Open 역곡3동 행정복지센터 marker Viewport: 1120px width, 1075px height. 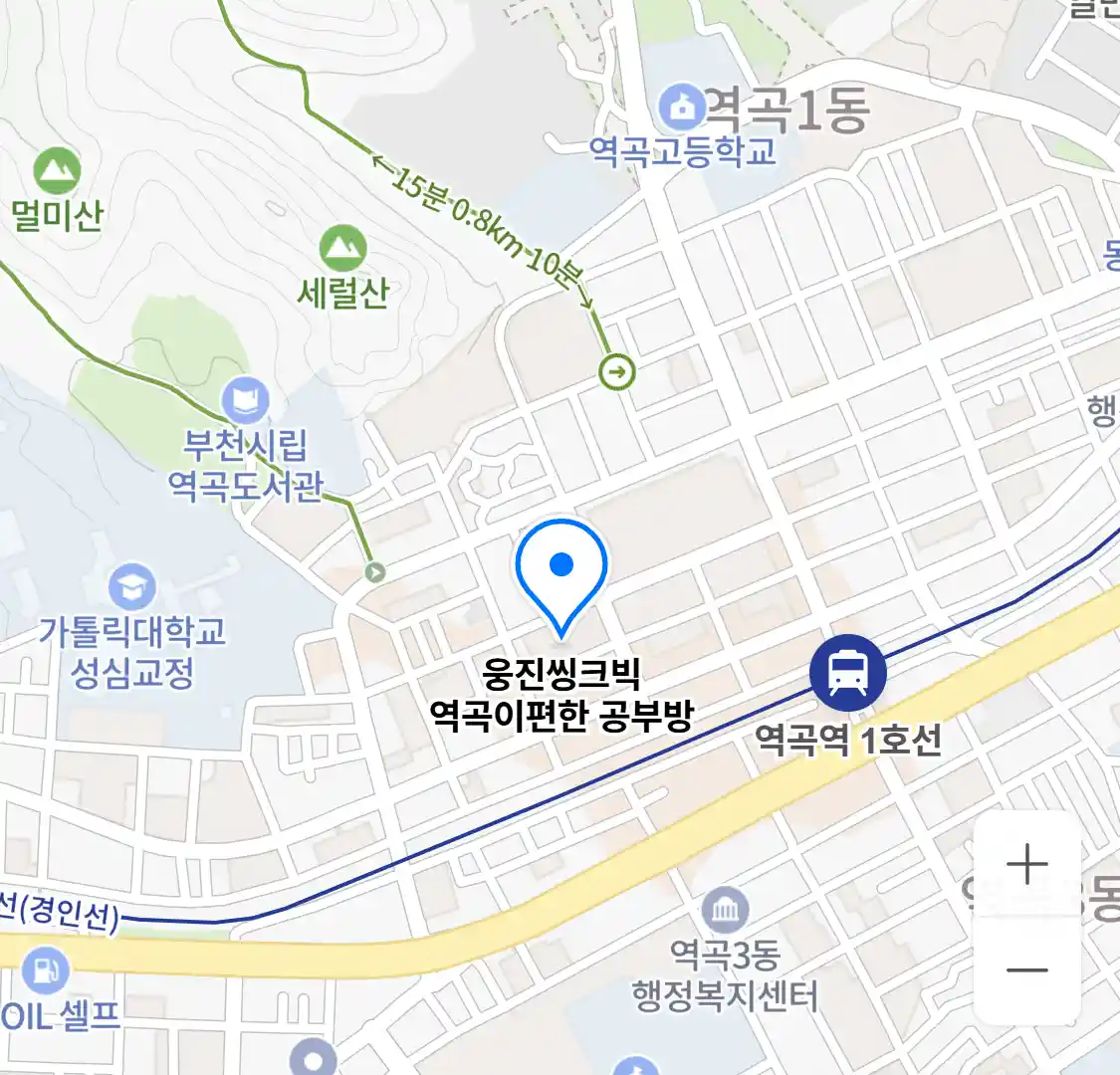click(x=725, y=911)
